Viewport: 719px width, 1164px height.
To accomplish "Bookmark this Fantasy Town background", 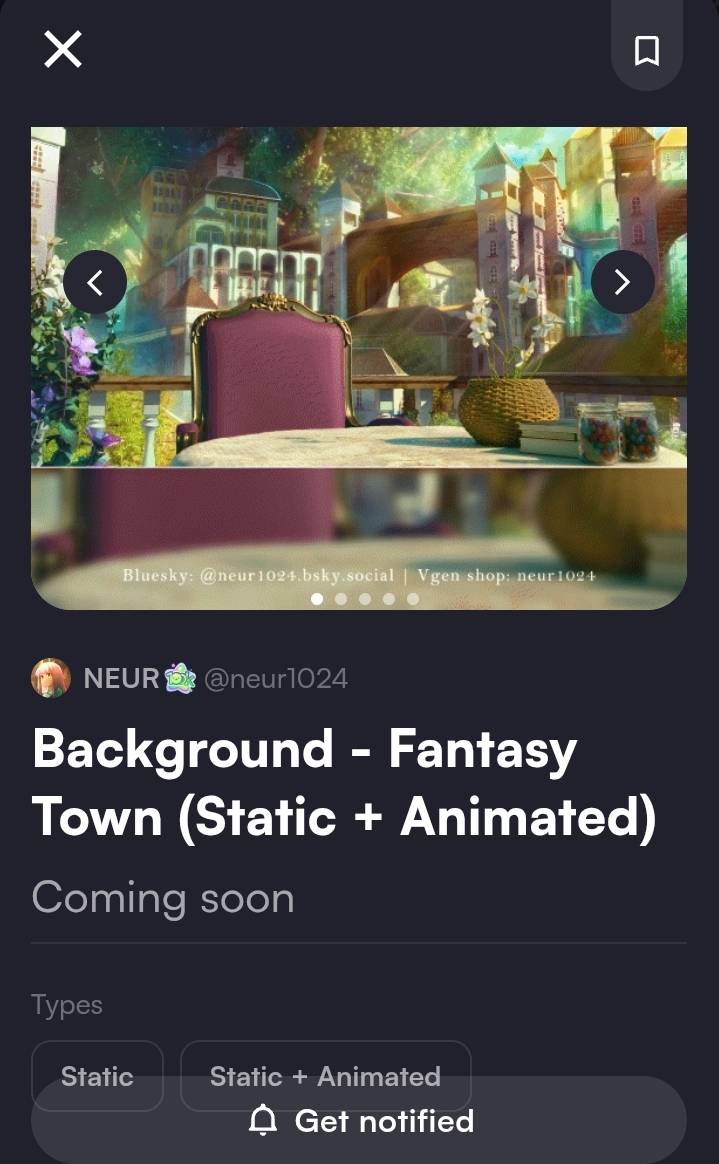I will coord(647,50).
